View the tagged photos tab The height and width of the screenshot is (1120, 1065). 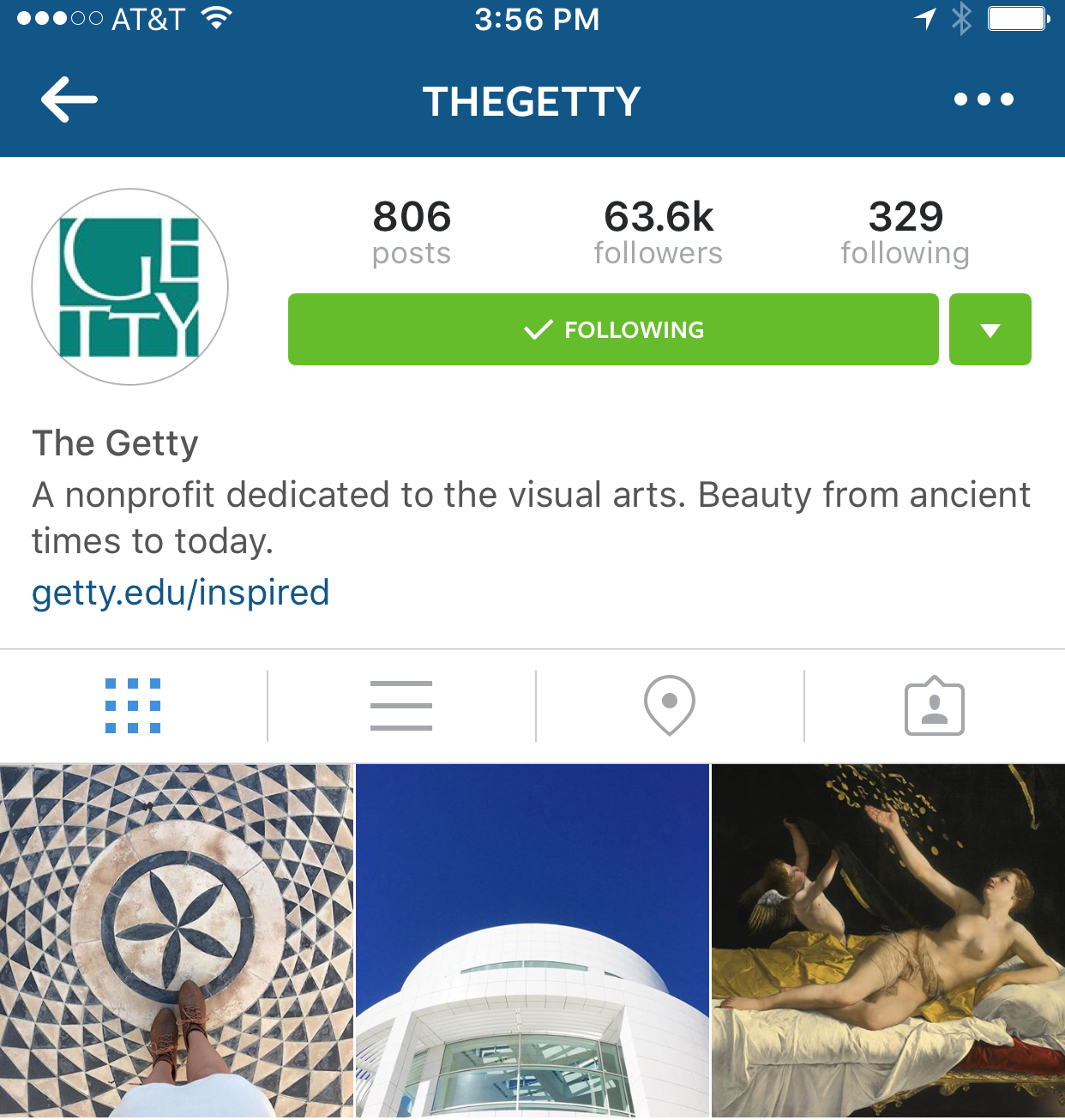(935, 708)
